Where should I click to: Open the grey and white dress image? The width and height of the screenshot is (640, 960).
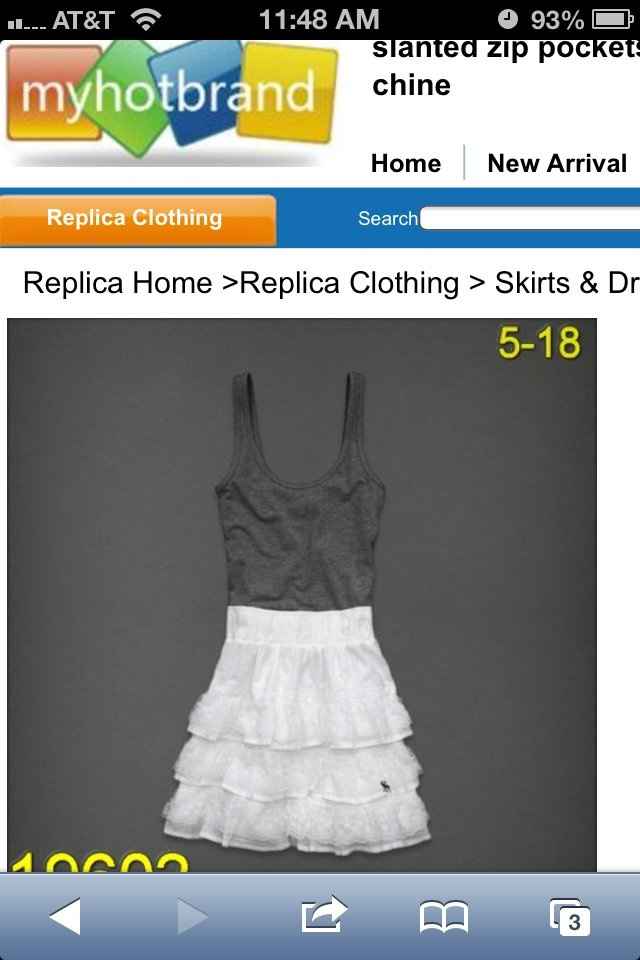point(302,595)
